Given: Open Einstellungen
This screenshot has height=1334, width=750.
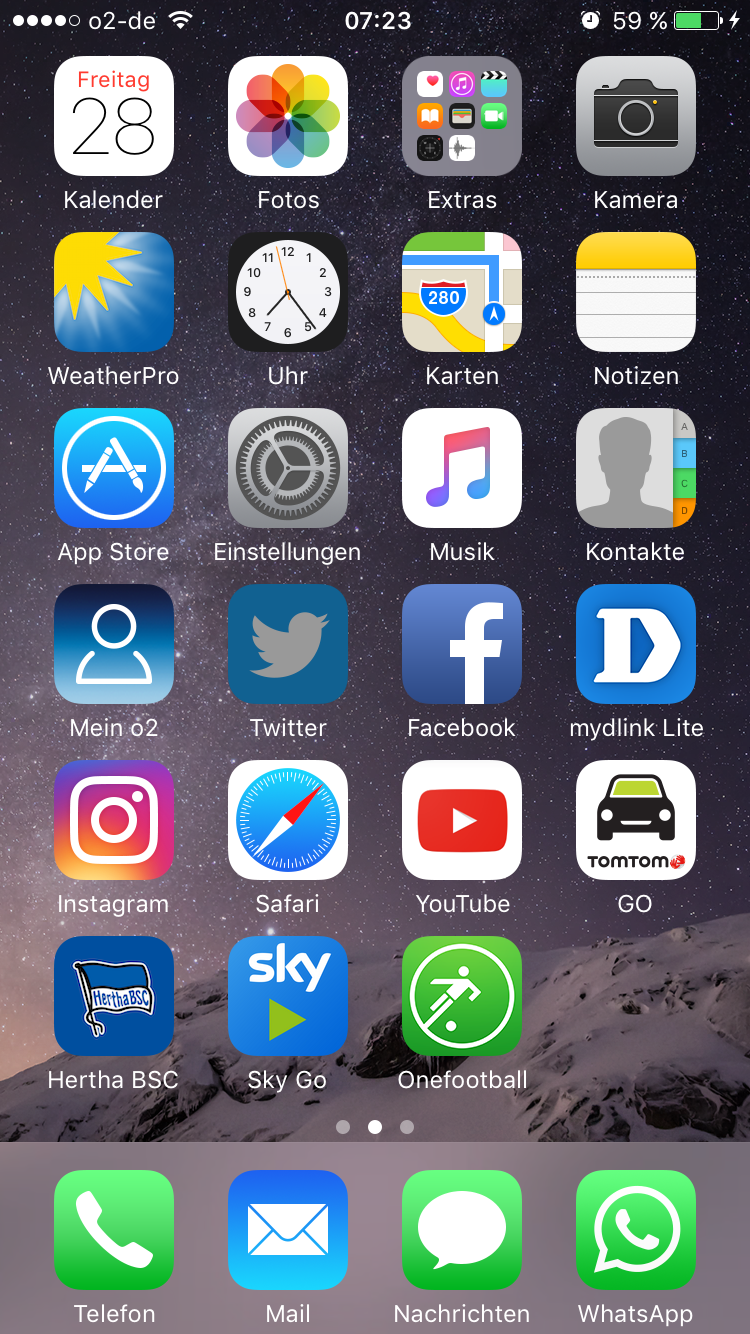Looking at the screenshot, I should (288, 468).
